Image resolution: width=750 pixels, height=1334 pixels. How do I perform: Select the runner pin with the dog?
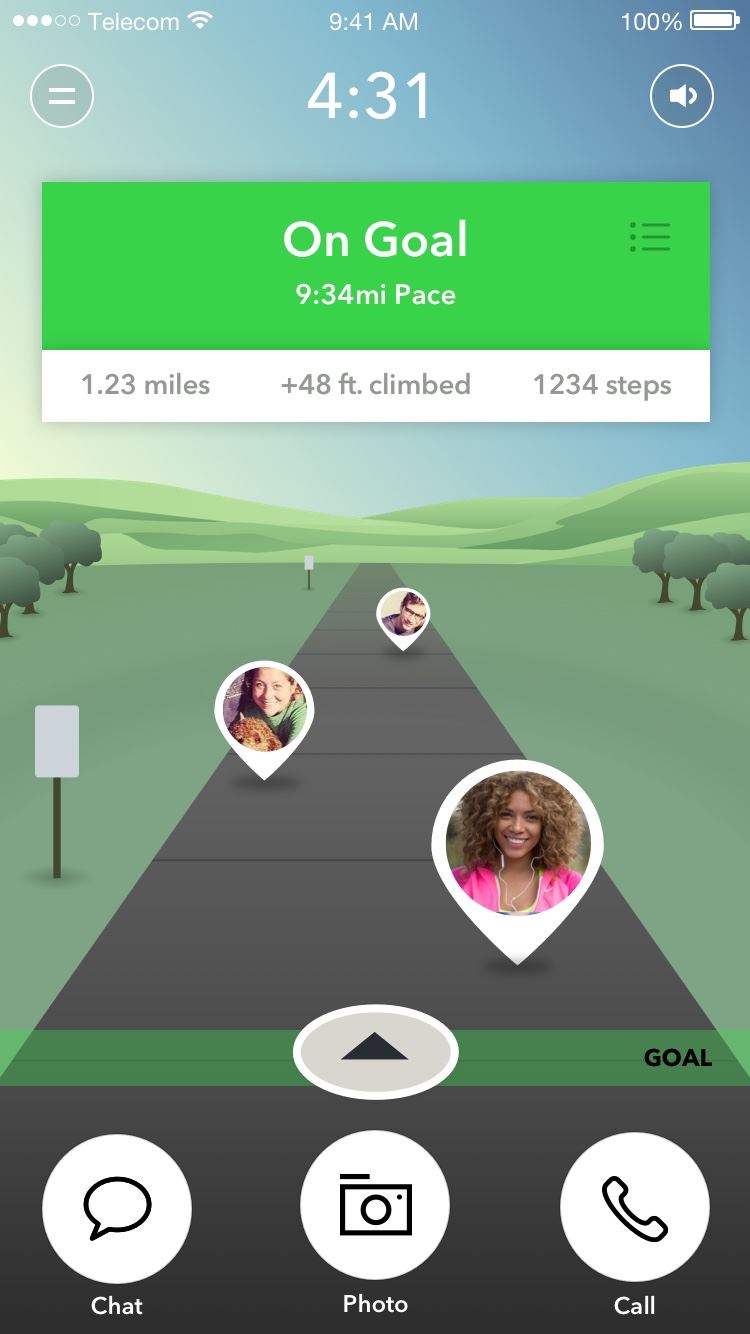[264, 715]
